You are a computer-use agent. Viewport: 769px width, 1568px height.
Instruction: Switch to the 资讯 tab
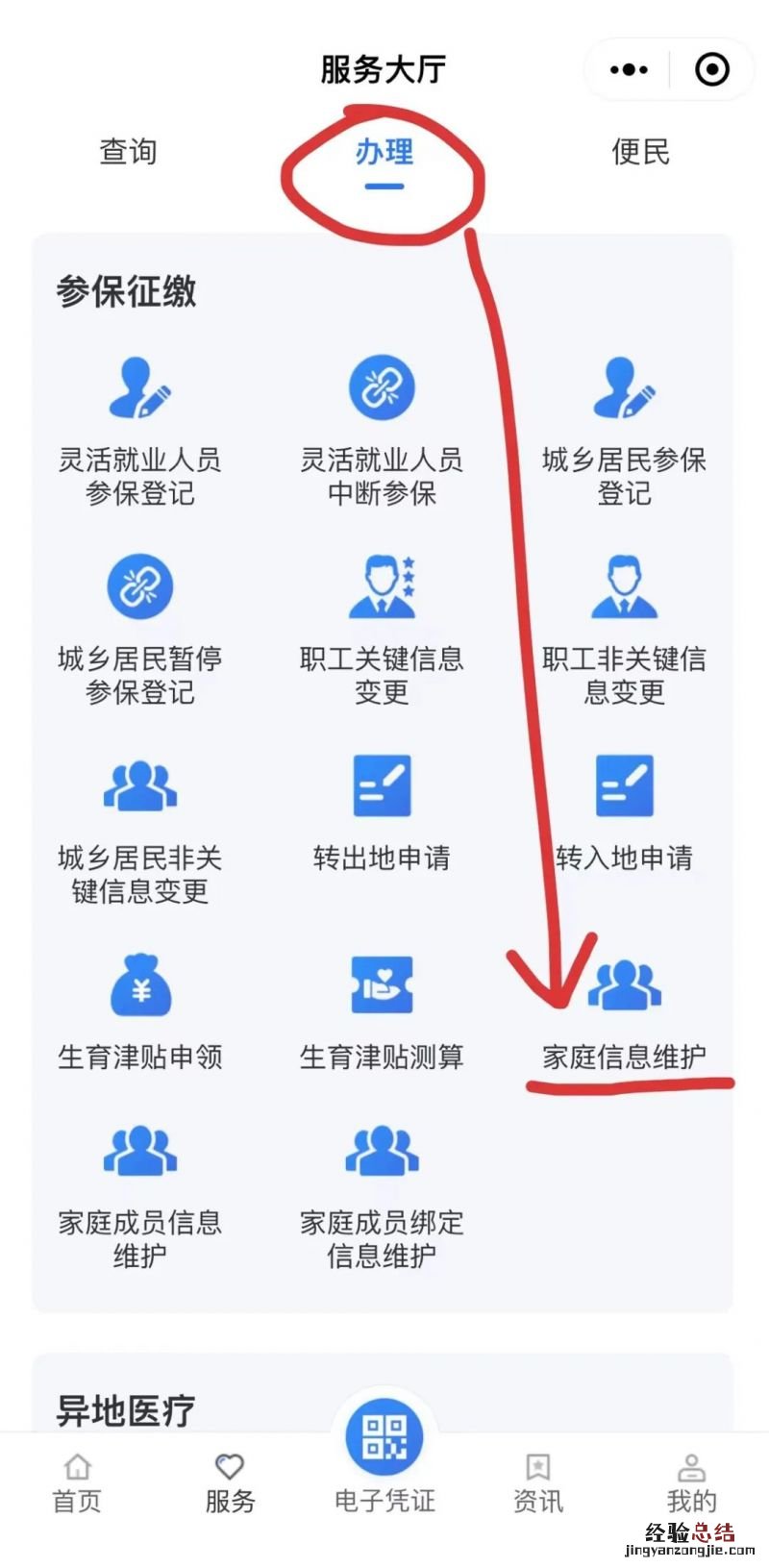pyautogui.click(x=537, y=1482)
